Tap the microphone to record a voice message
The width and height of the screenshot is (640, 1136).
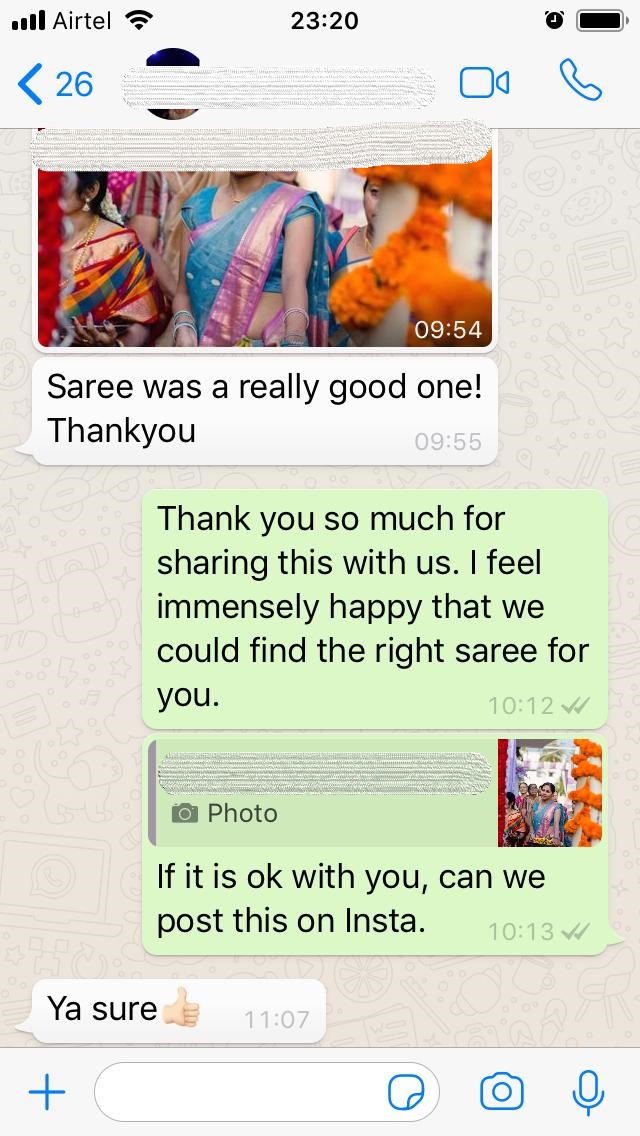588,1093
